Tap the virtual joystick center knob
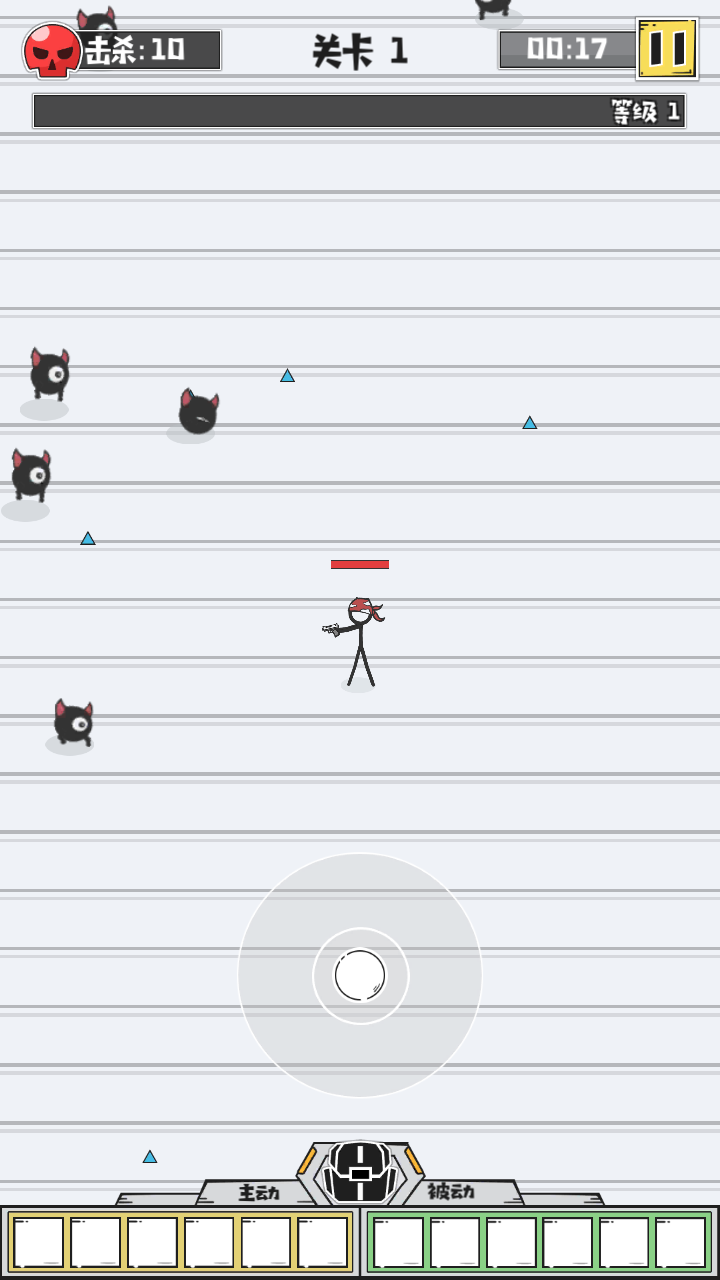The image size is (720, 1280). 360,975
